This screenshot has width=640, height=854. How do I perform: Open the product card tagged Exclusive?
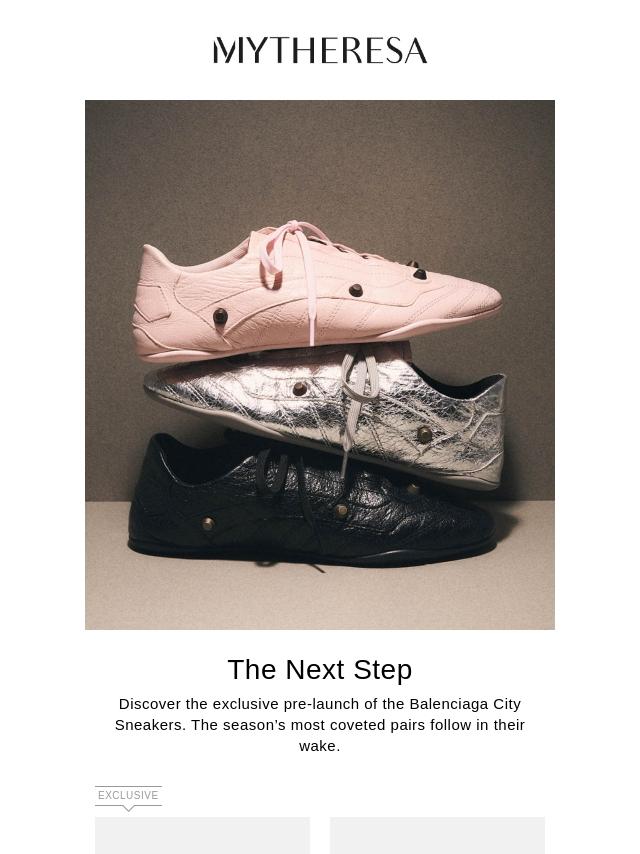pos(202,834)
